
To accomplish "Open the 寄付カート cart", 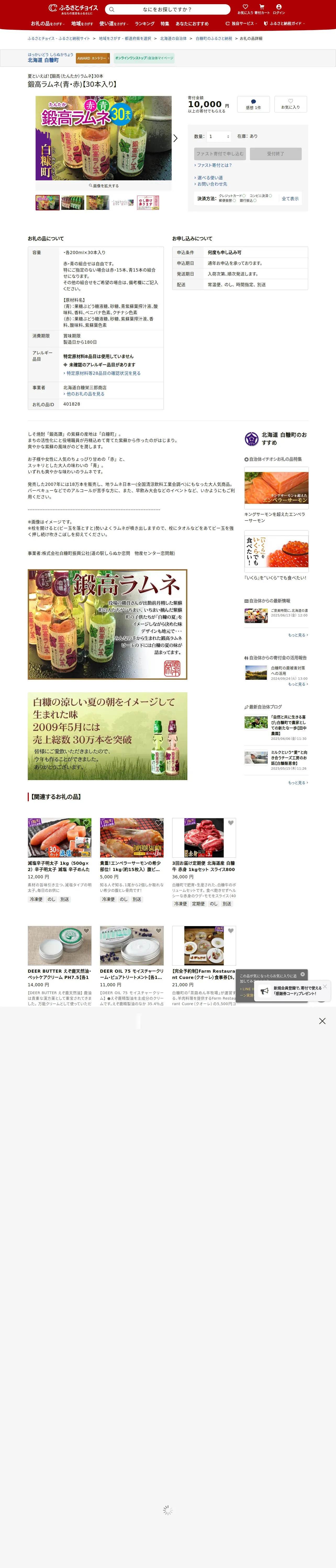I will 262,9.
